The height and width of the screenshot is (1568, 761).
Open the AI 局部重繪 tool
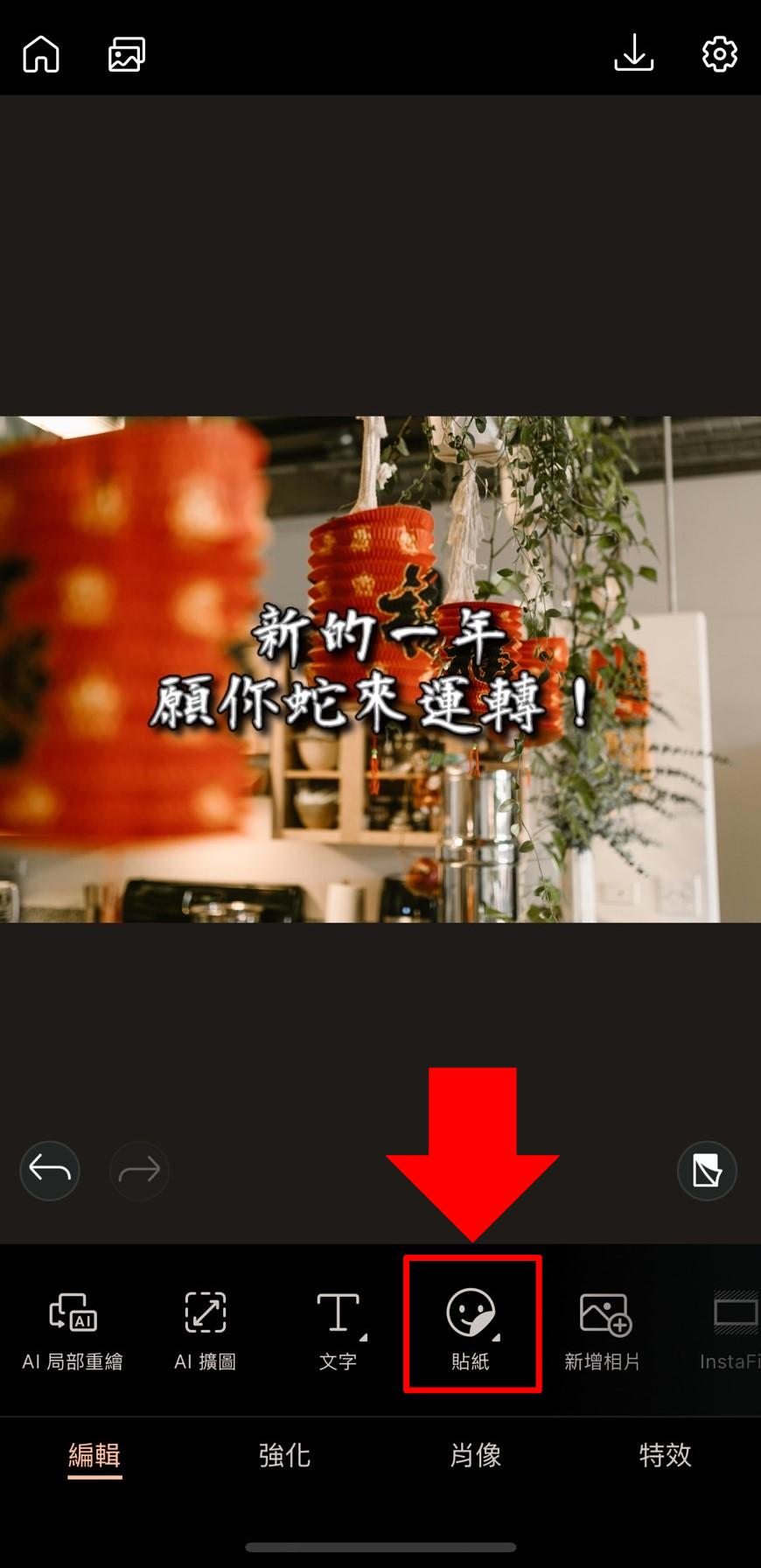tap(73, 1330)
